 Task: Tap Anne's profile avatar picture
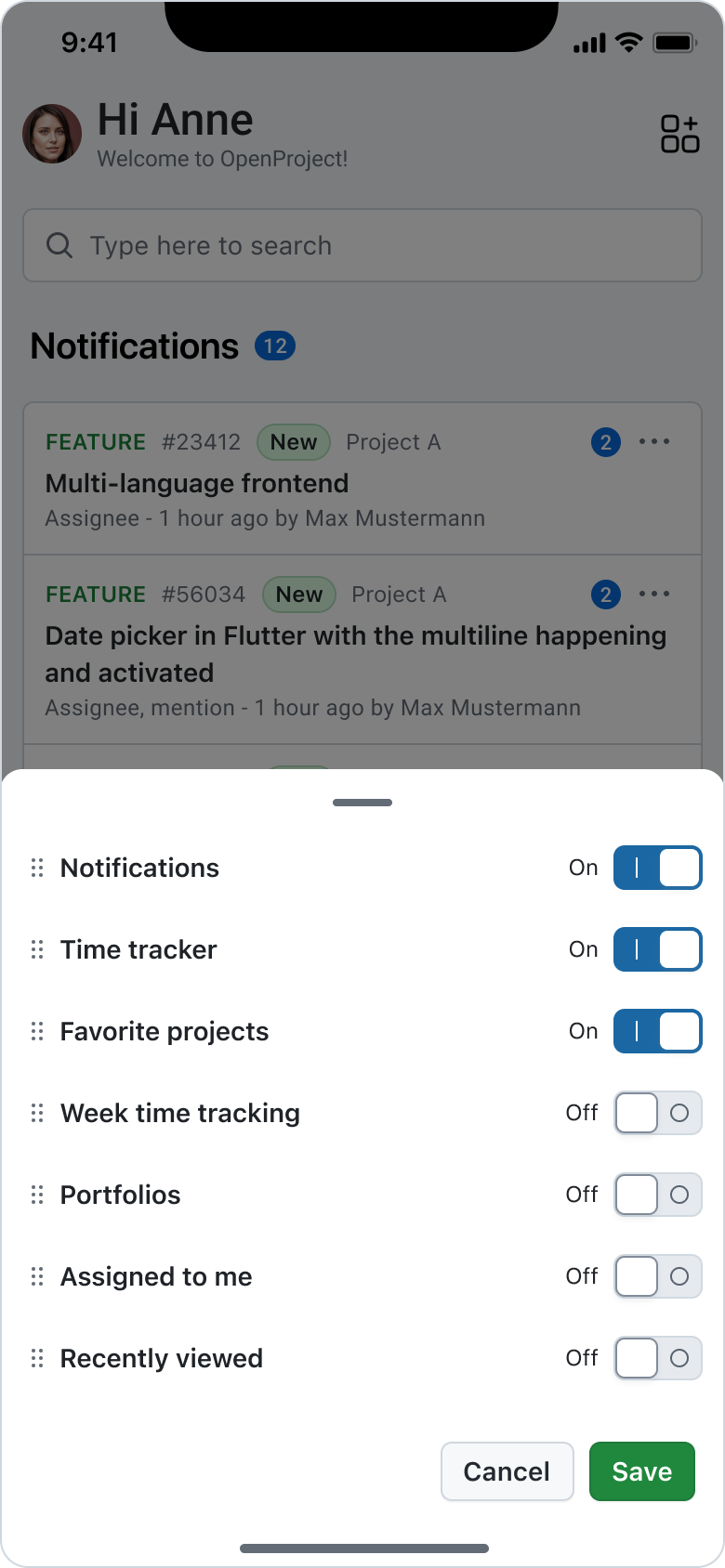point(52,134)
